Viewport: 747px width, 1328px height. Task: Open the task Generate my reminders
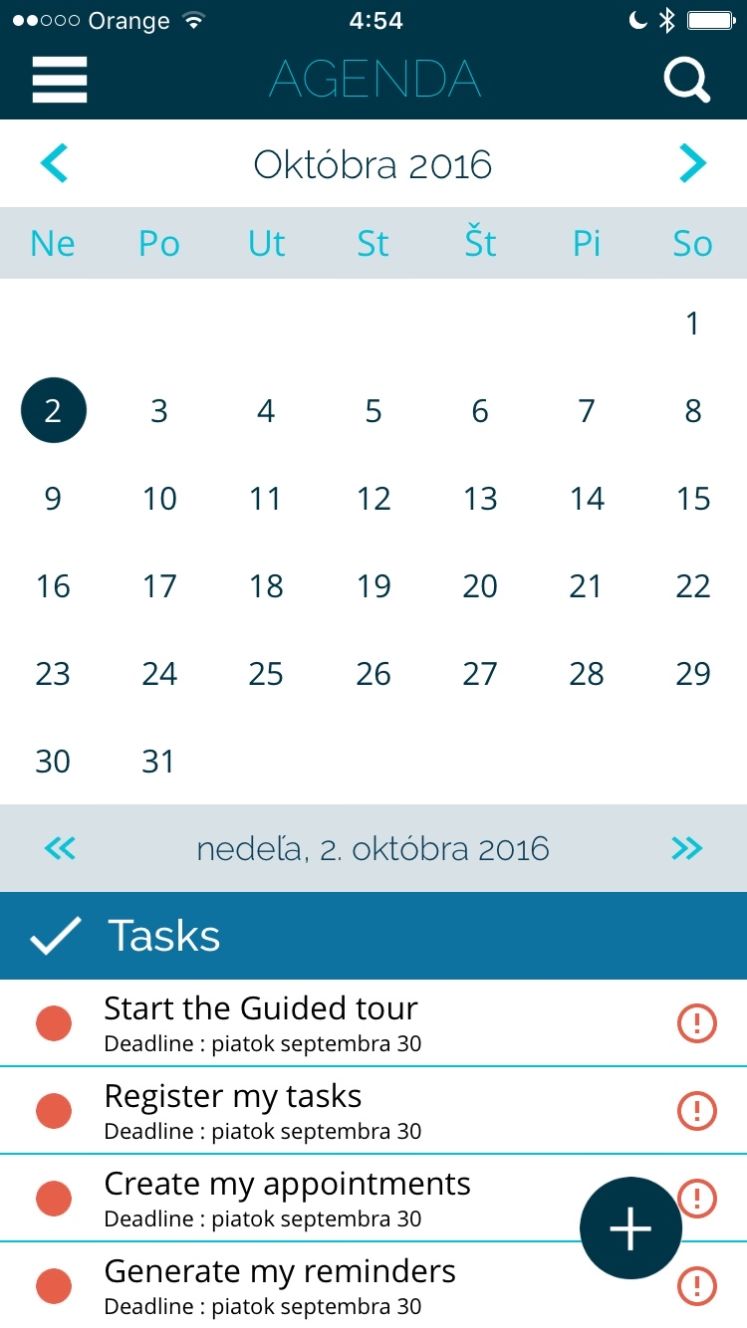pyautogui.click(x=373, y=1285)
